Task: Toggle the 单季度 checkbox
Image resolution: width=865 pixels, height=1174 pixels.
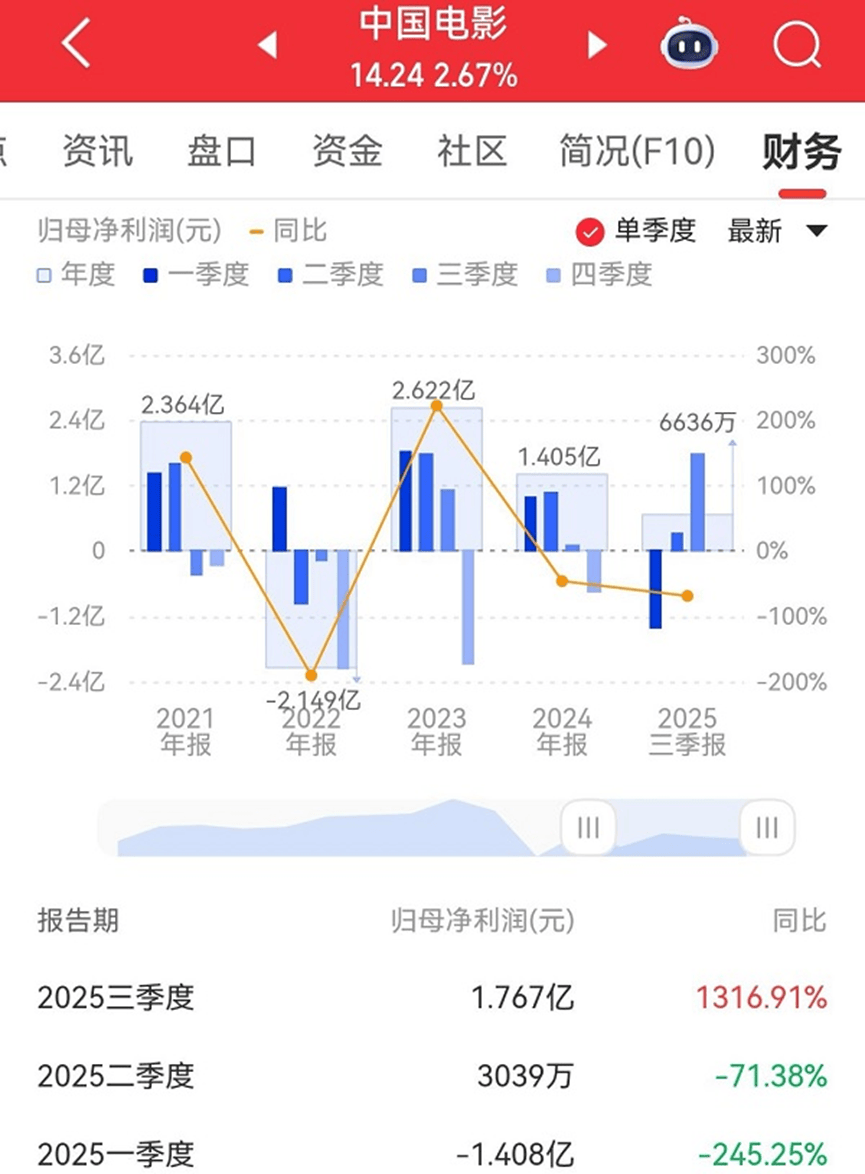Action: pos(590,232)
